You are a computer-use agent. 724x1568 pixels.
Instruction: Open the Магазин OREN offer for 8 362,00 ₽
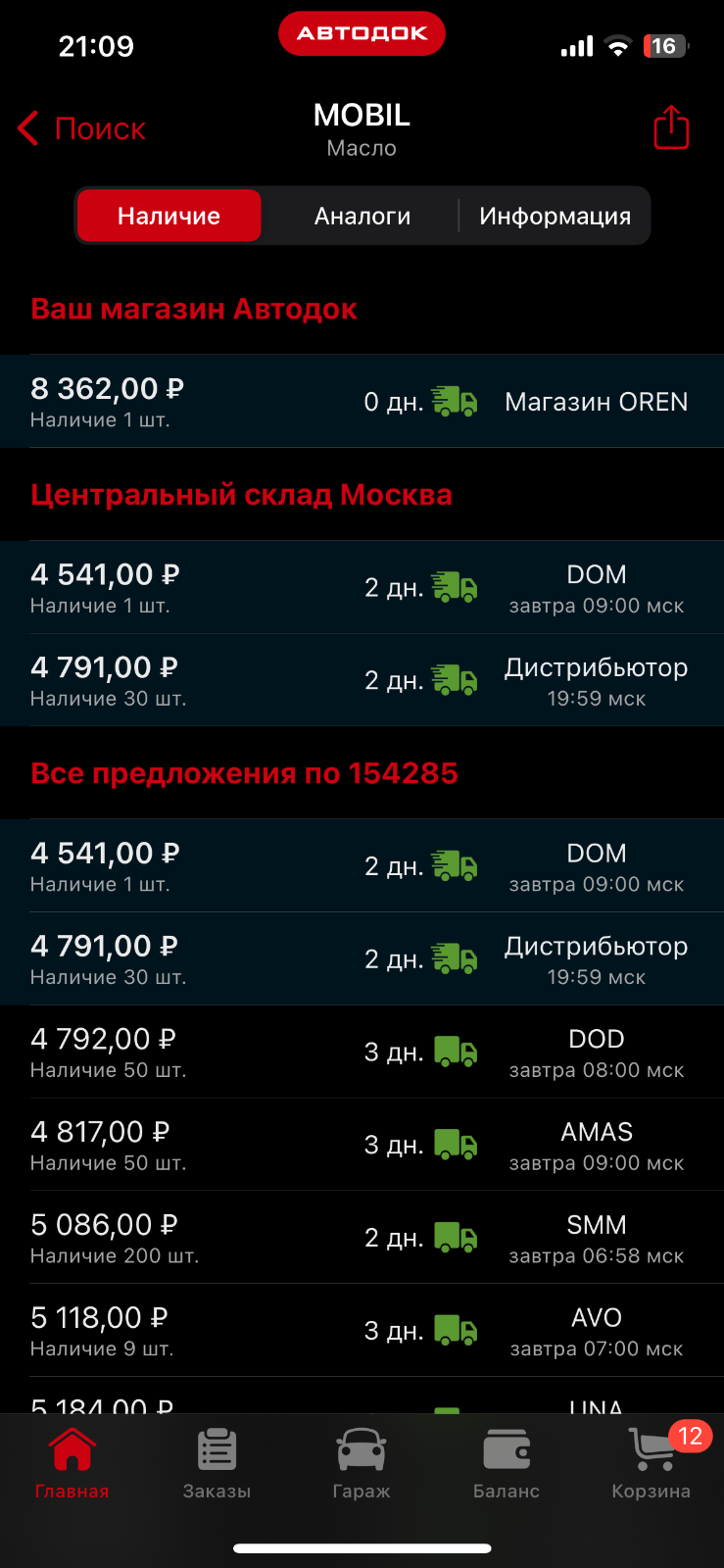(x=362, y=402)
